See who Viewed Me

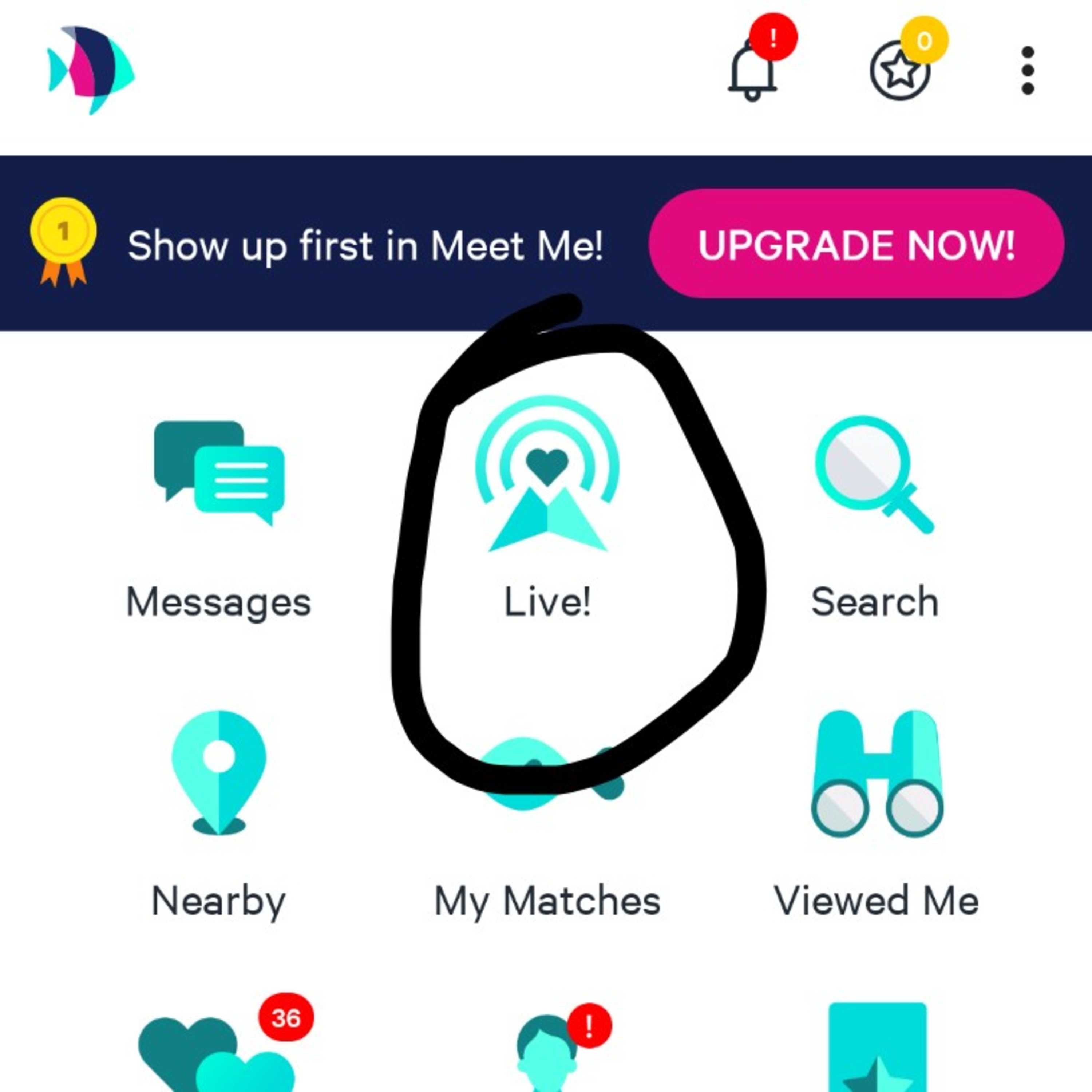click(876, 814)
